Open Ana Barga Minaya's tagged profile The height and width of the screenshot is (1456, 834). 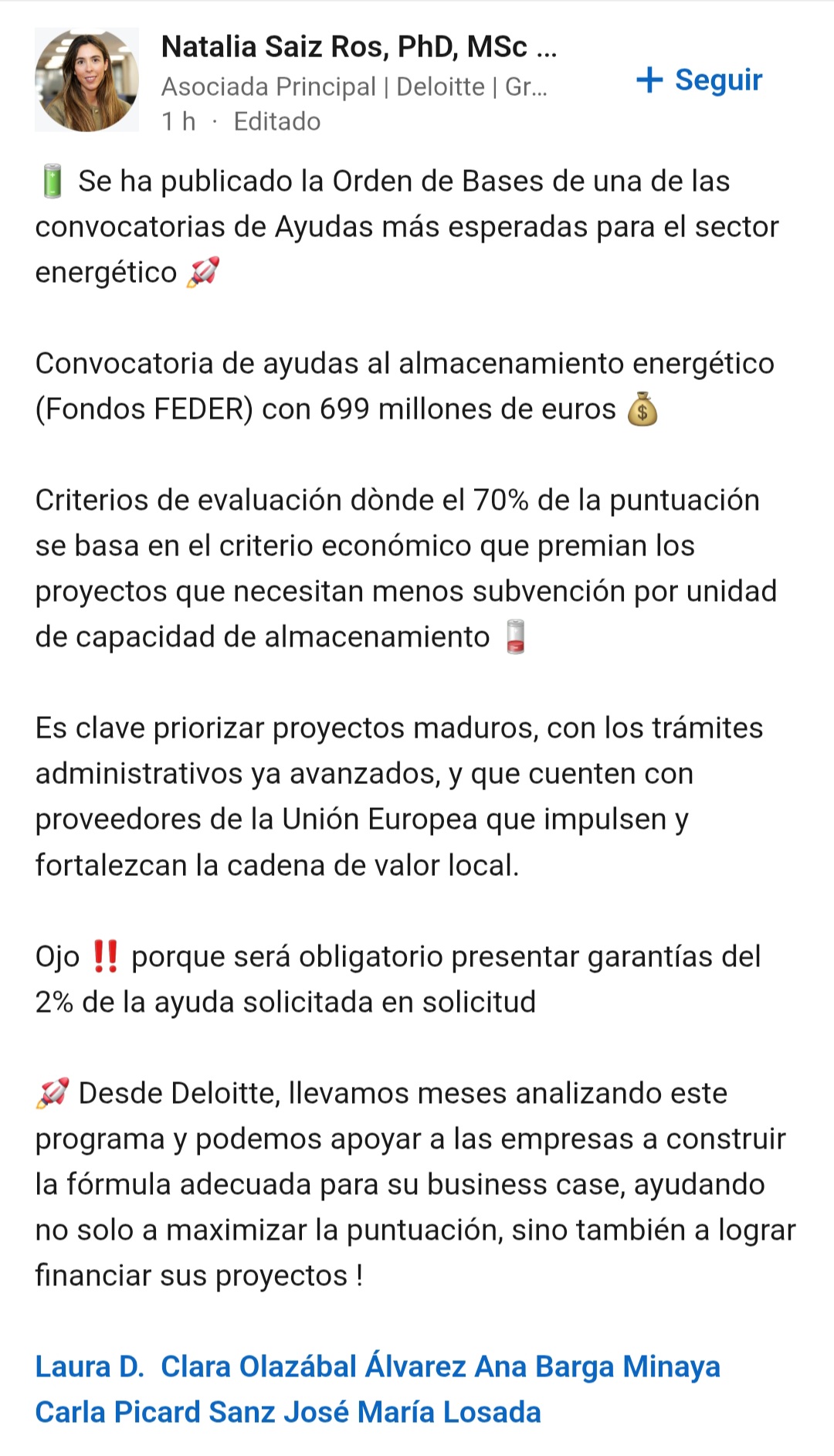597,1366
